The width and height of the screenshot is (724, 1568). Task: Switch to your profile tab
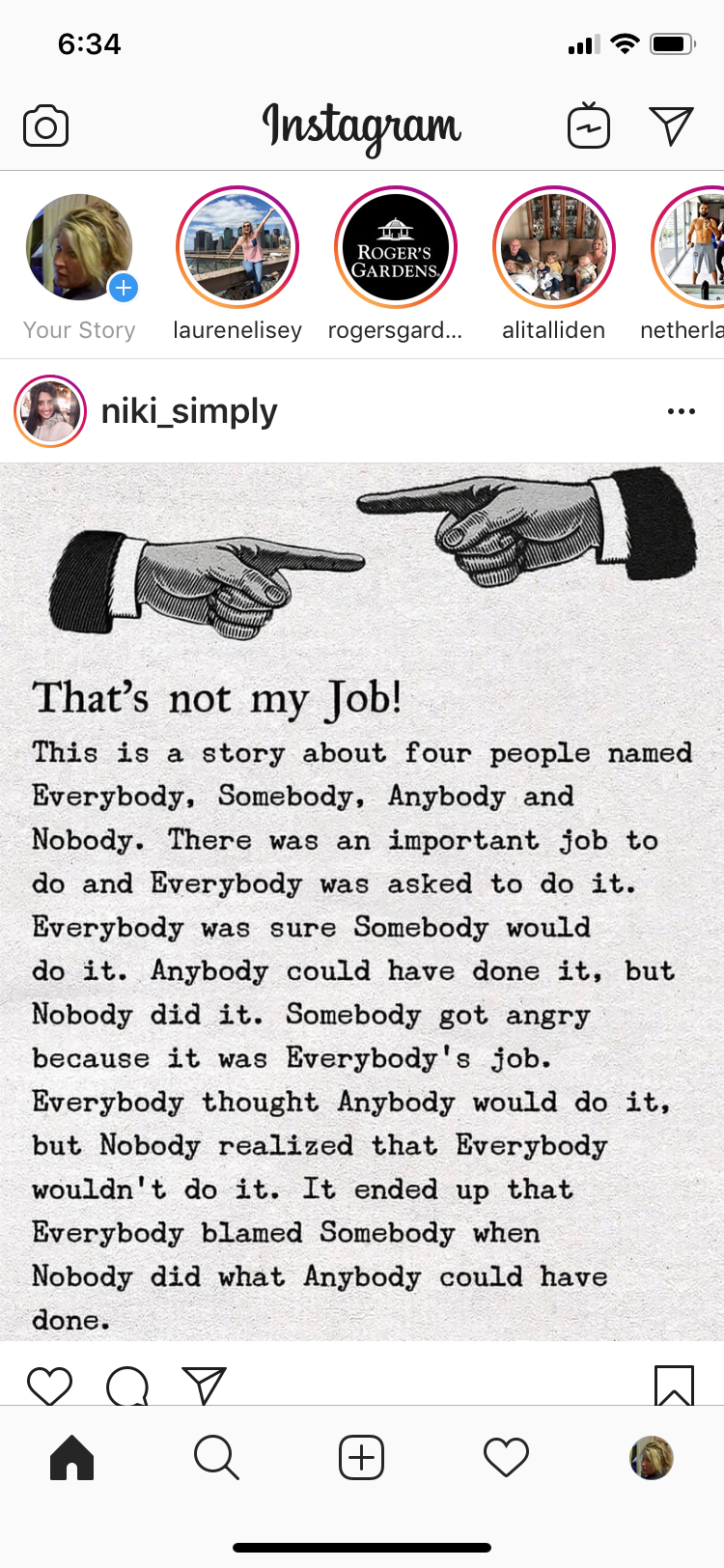(x=652, y=1457)
